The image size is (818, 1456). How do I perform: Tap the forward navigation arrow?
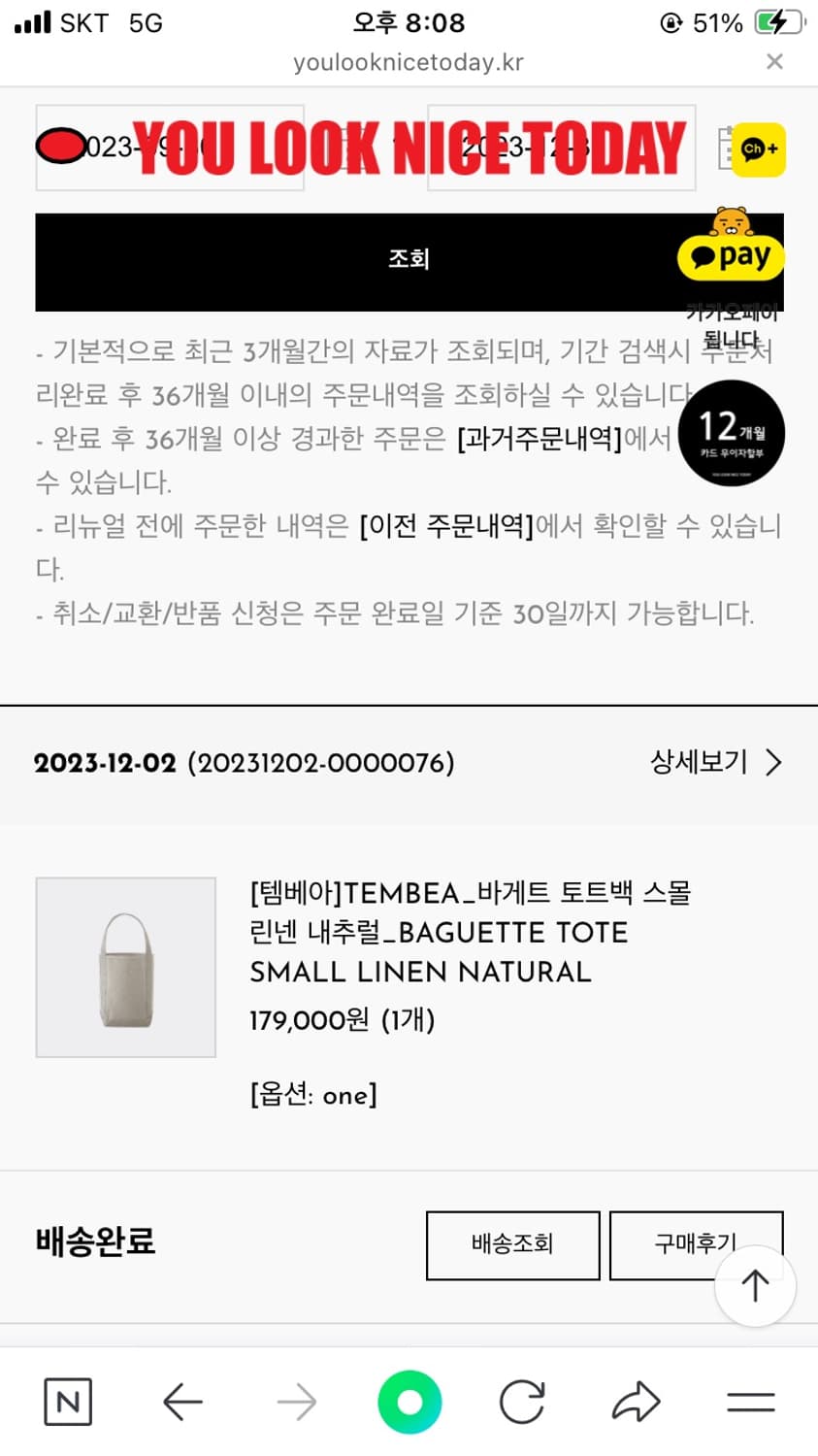296,1402
